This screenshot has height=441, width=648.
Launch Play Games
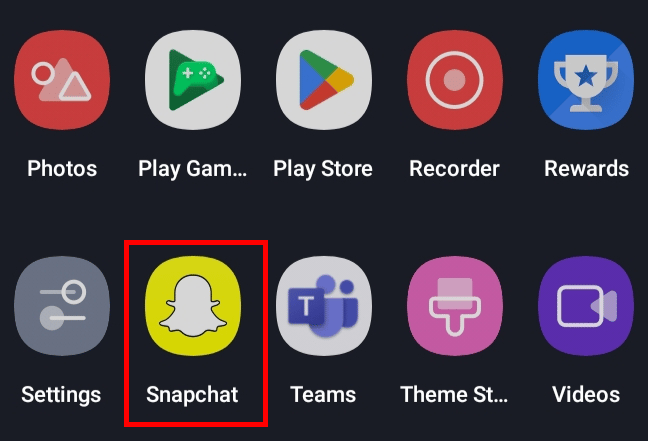click(193, 80)
